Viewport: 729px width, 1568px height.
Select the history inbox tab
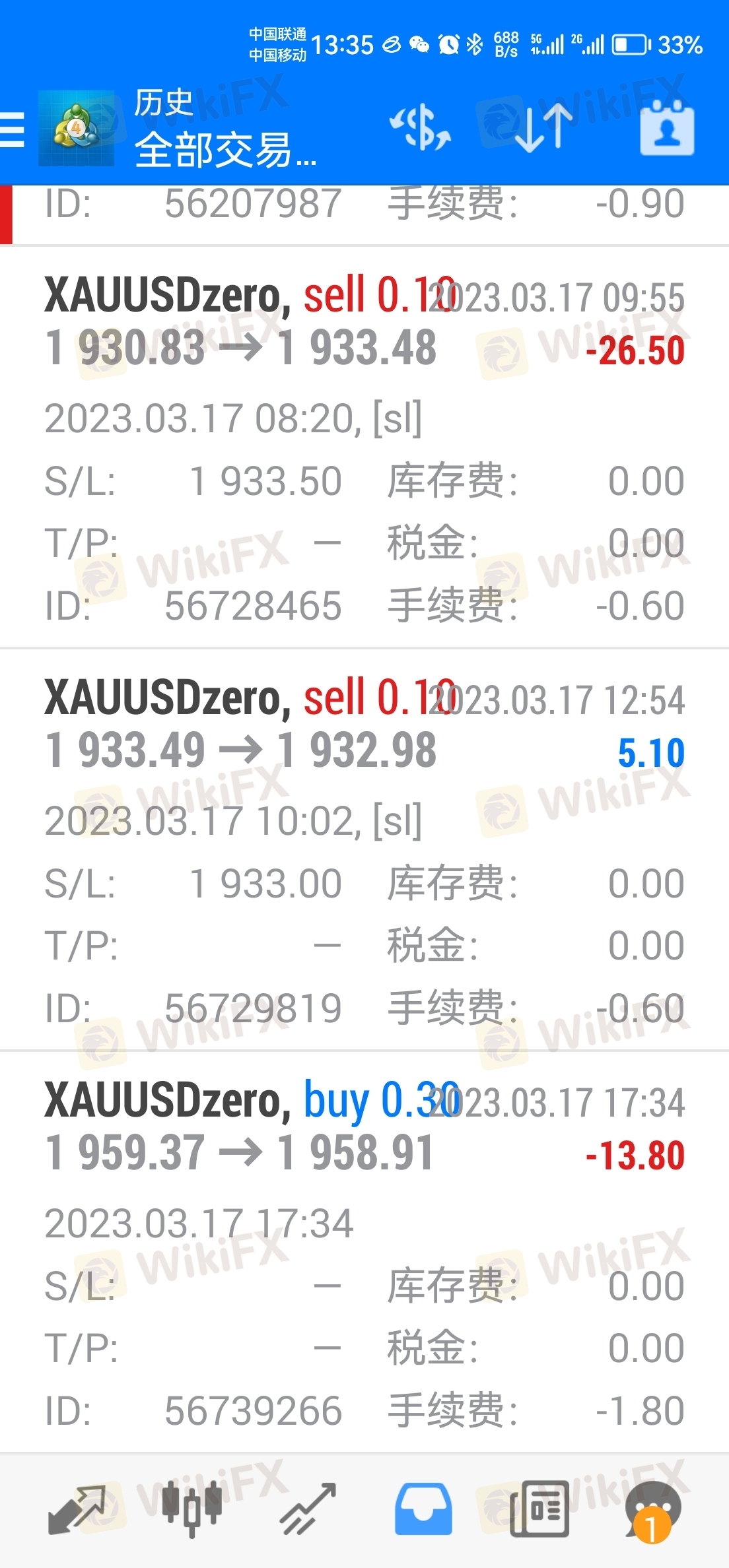coord(423,1510)
